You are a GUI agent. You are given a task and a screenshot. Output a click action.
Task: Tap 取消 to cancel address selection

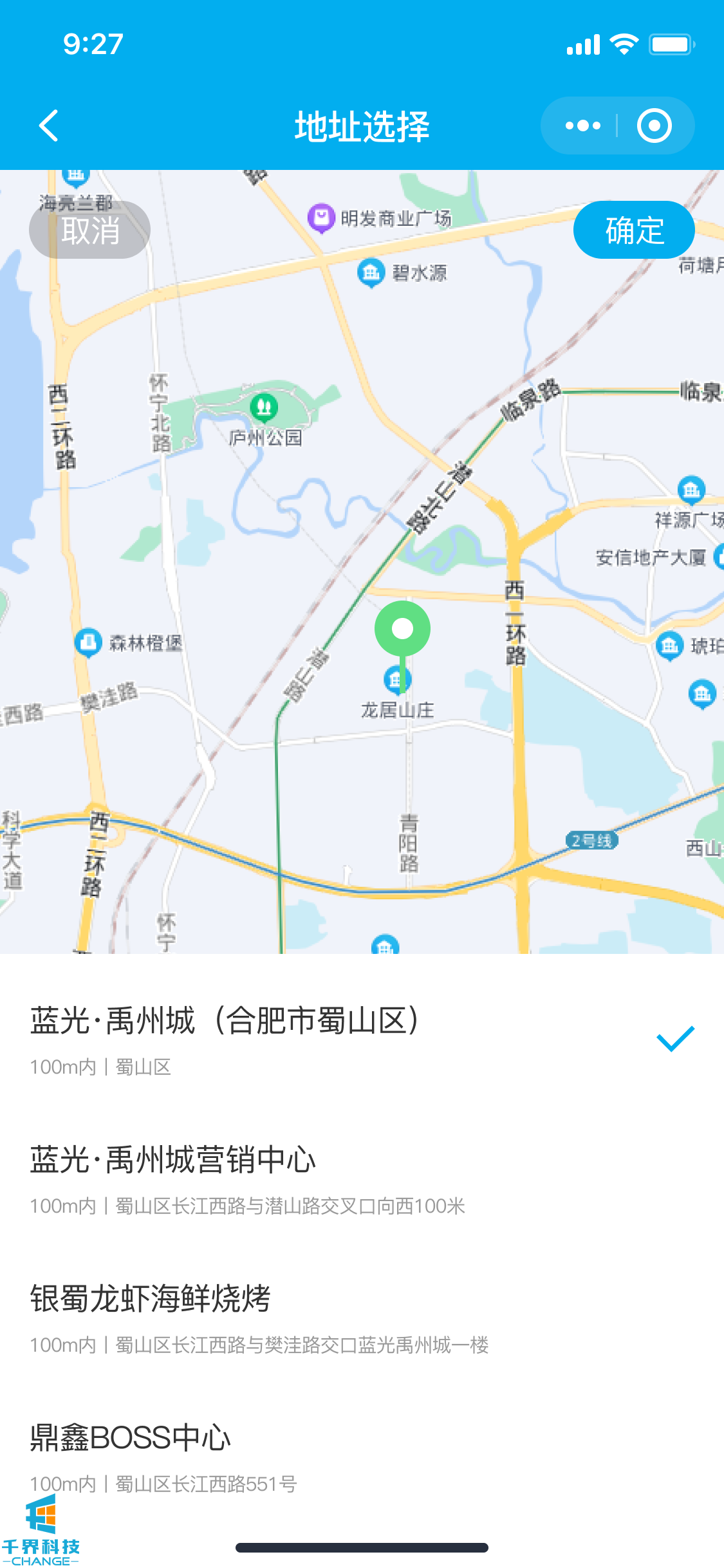pyautogui.click(x=89, y=230)
